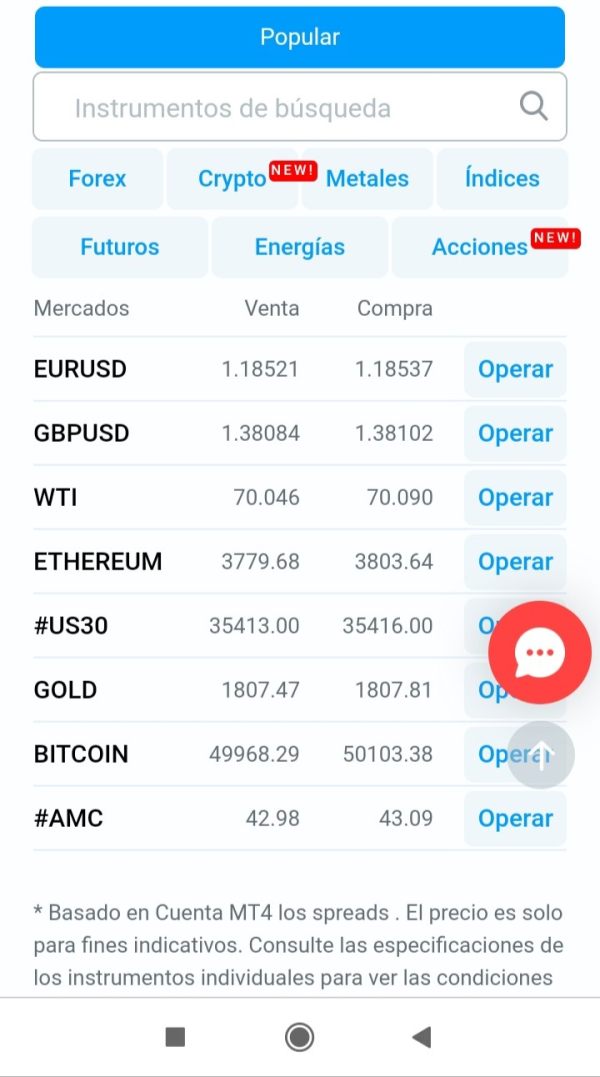Go back with the system back button
Screen dimensions: 600x1077
coord(422,1037)
